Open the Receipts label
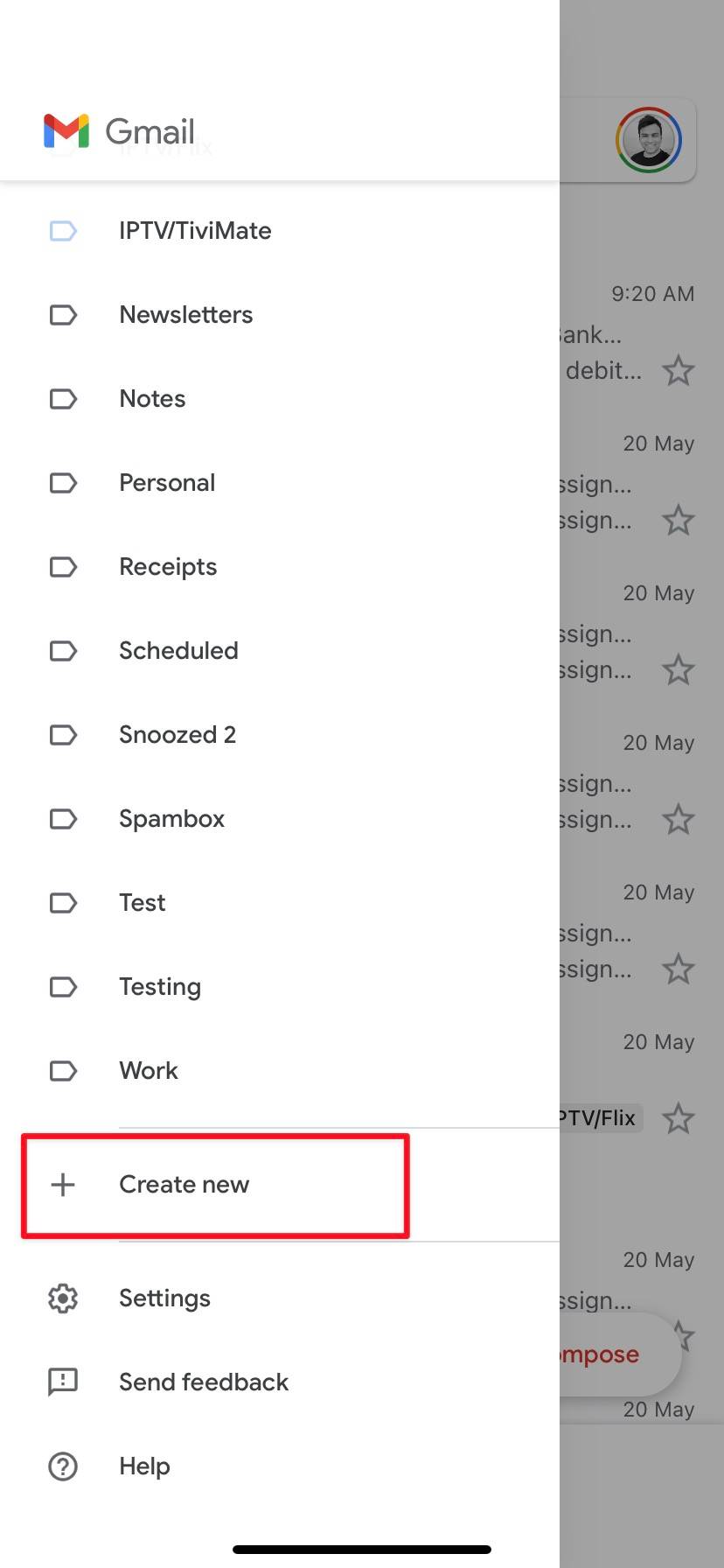724x1568 pixels. tap(168, 567)
